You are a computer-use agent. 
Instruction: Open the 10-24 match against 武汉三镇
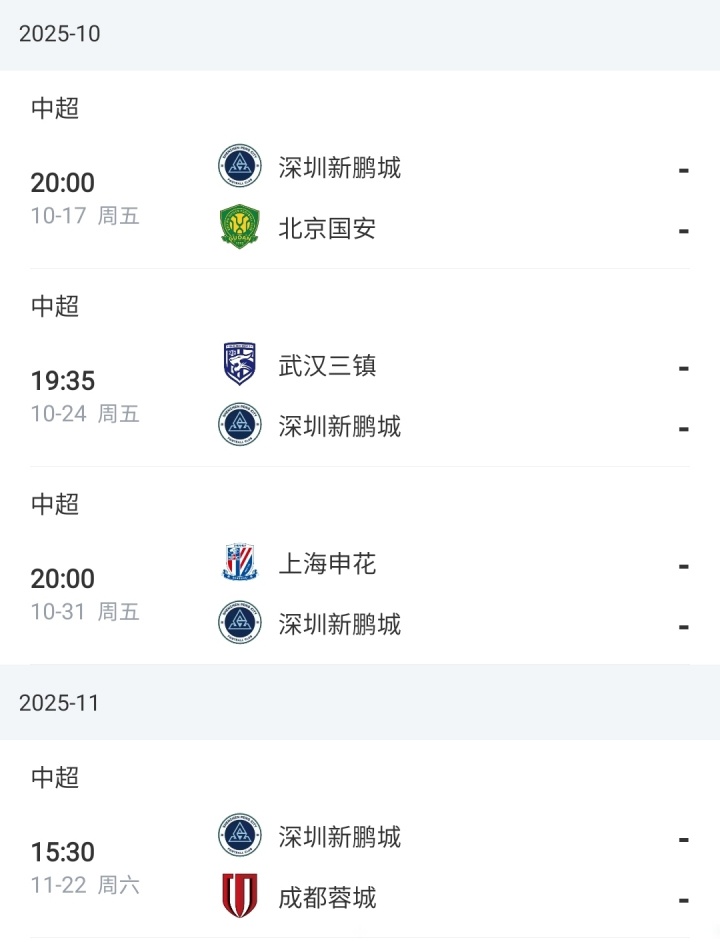pyautogui.click(x=360, y=396)
